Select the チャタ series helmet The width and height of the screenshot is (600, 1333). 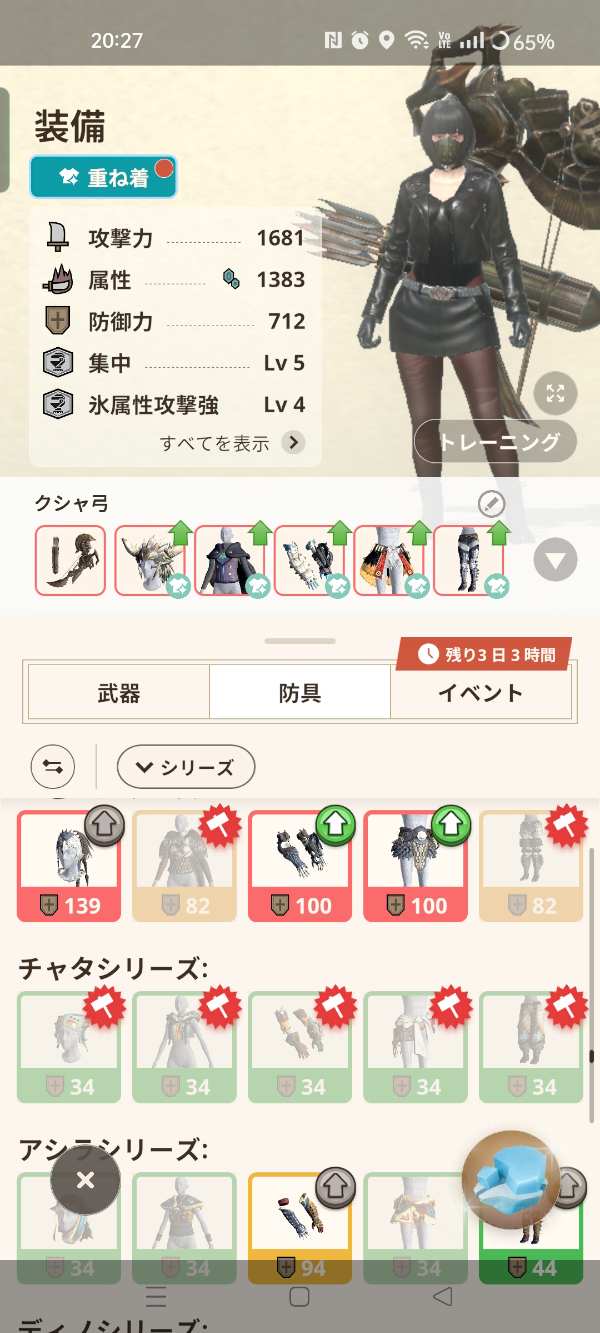[69, 1047]
